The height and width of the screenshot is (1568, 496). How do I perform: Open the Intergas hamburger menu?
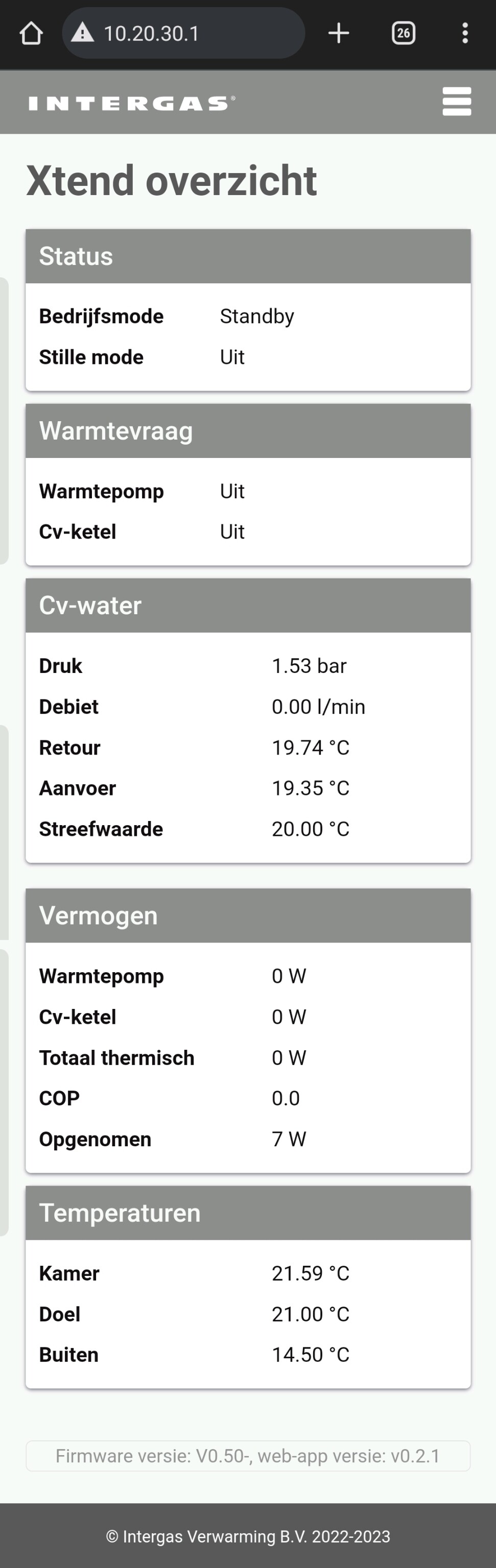click(456, 102)
